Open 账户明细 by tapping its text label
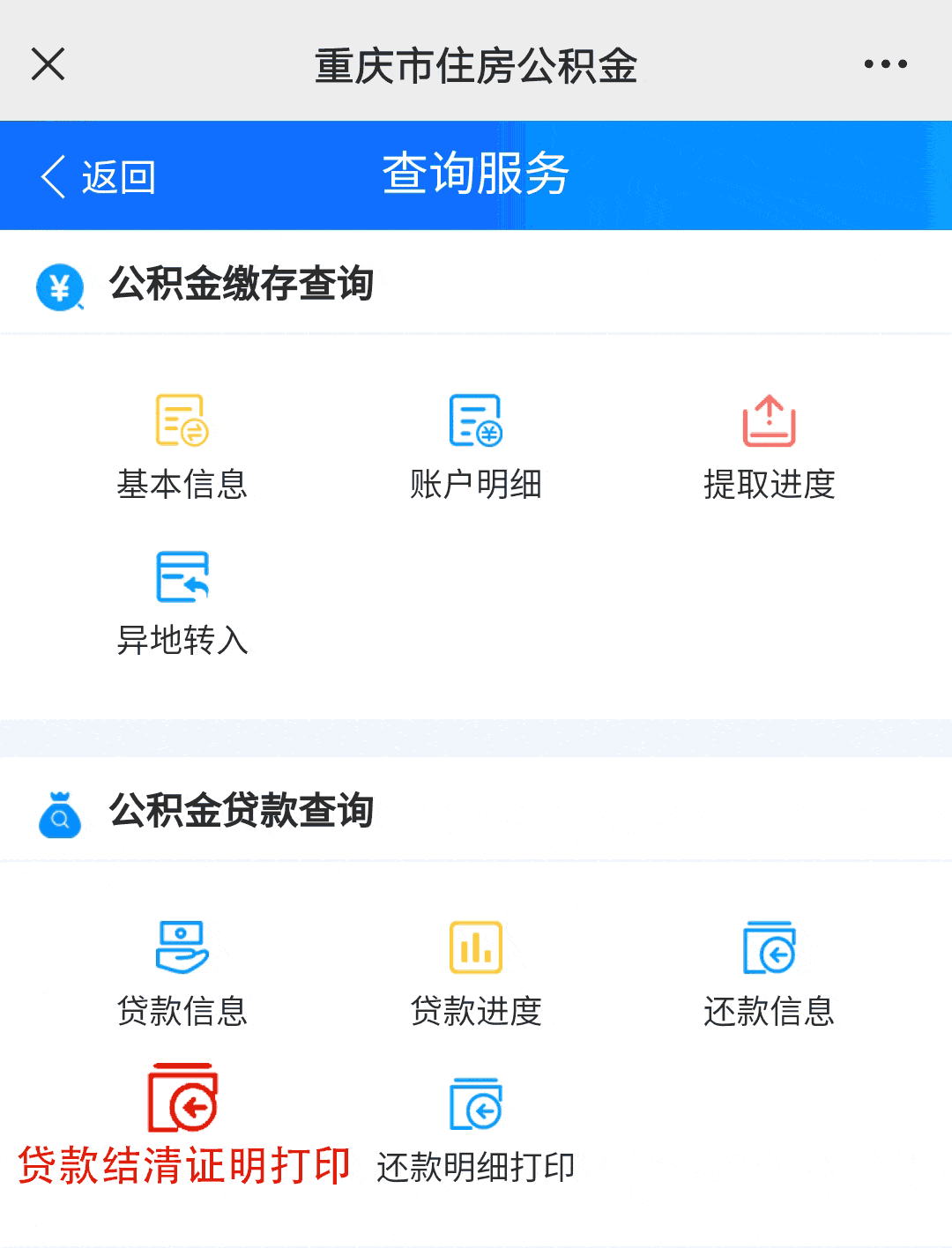Viewport: 952px width, 1248px height. 475,483
